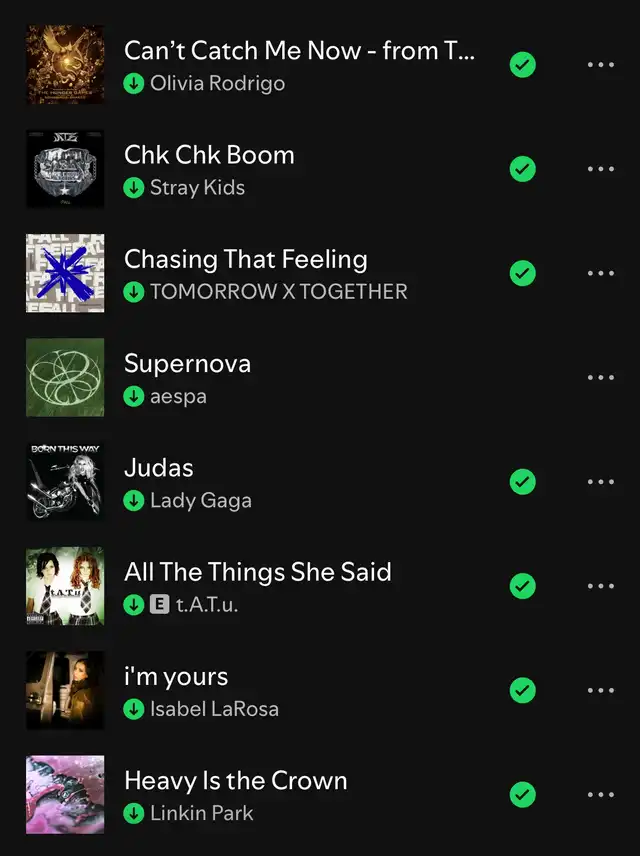Play i'm yours by Isabel LaRosa

point(176,676)
